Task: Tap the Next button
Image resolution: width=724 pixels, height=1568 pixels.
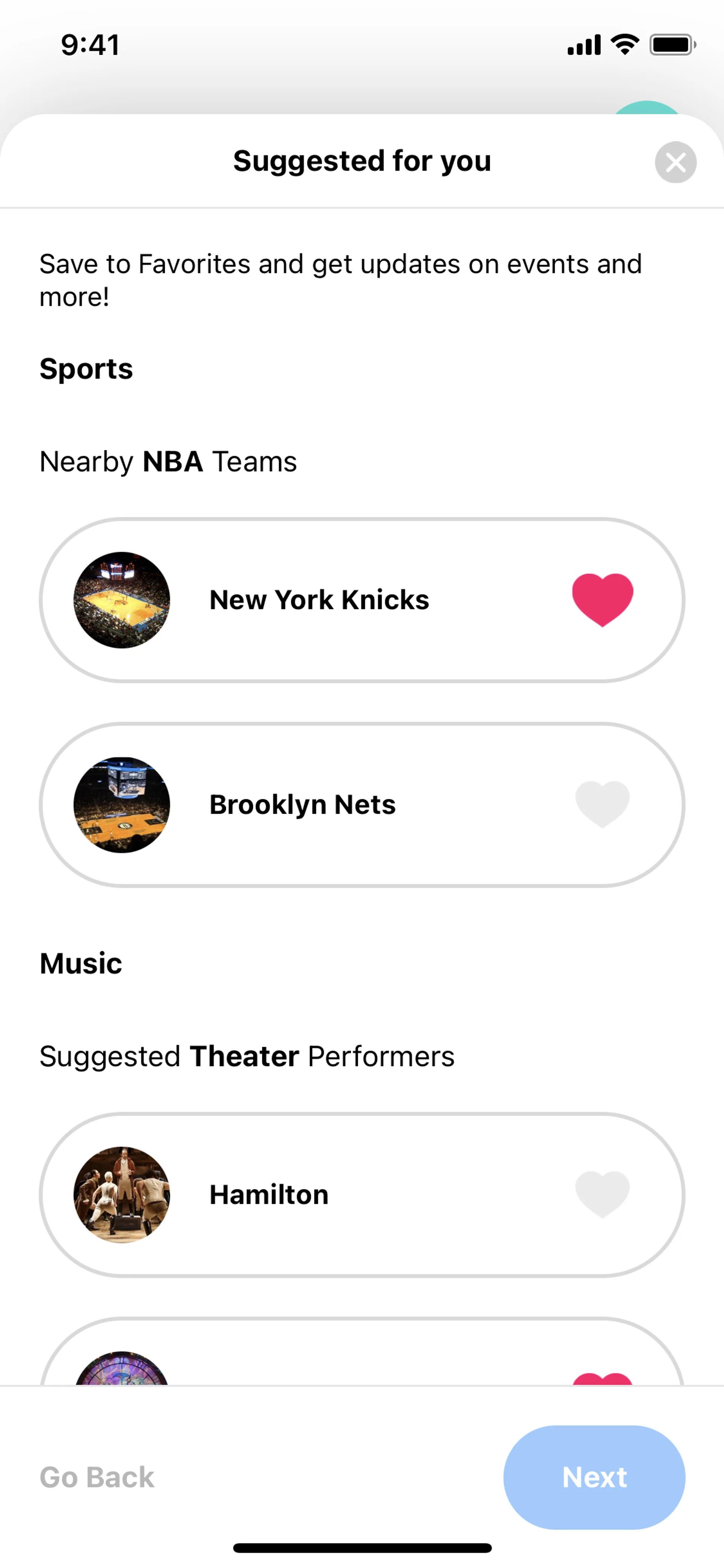Action: pos(594,1477)
